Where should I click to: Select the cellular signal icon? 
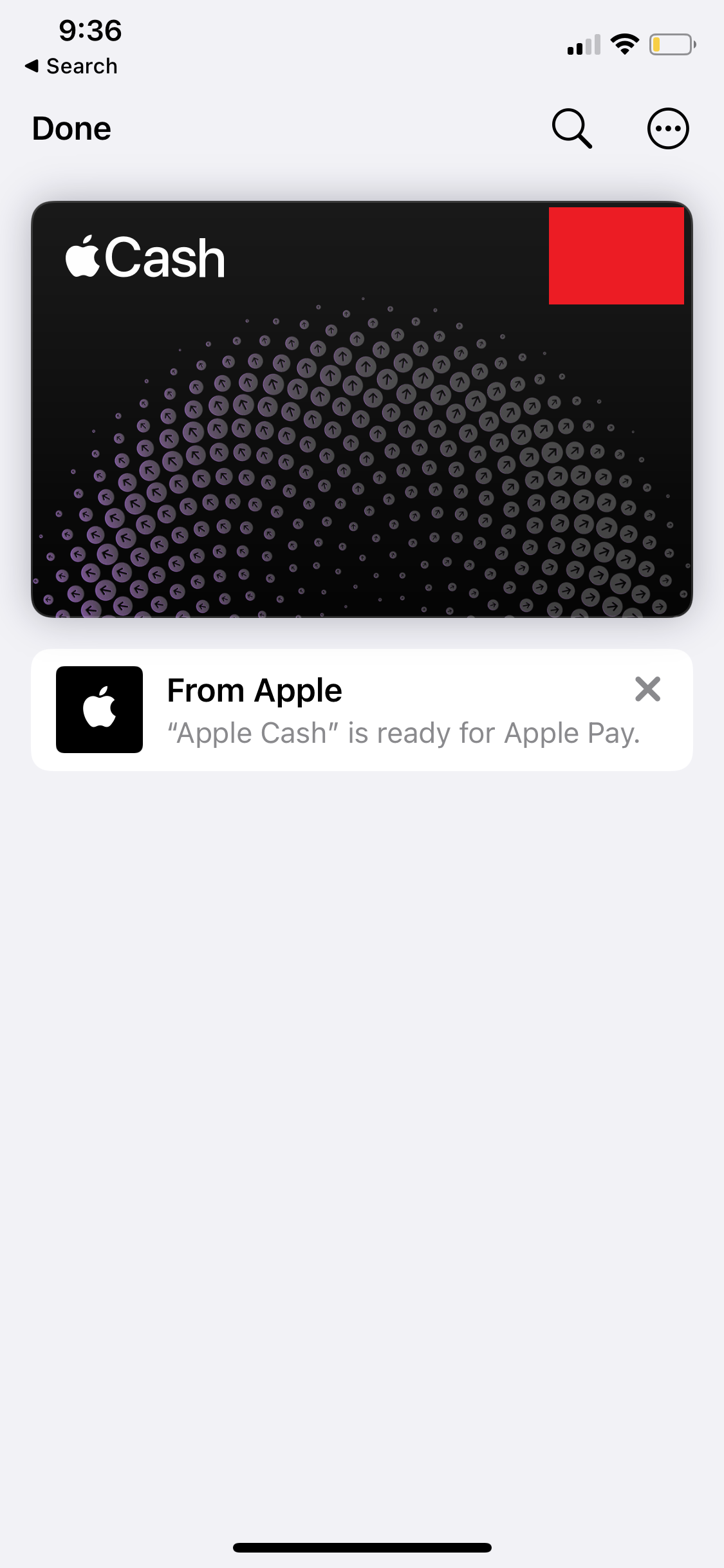pos(582,44)
